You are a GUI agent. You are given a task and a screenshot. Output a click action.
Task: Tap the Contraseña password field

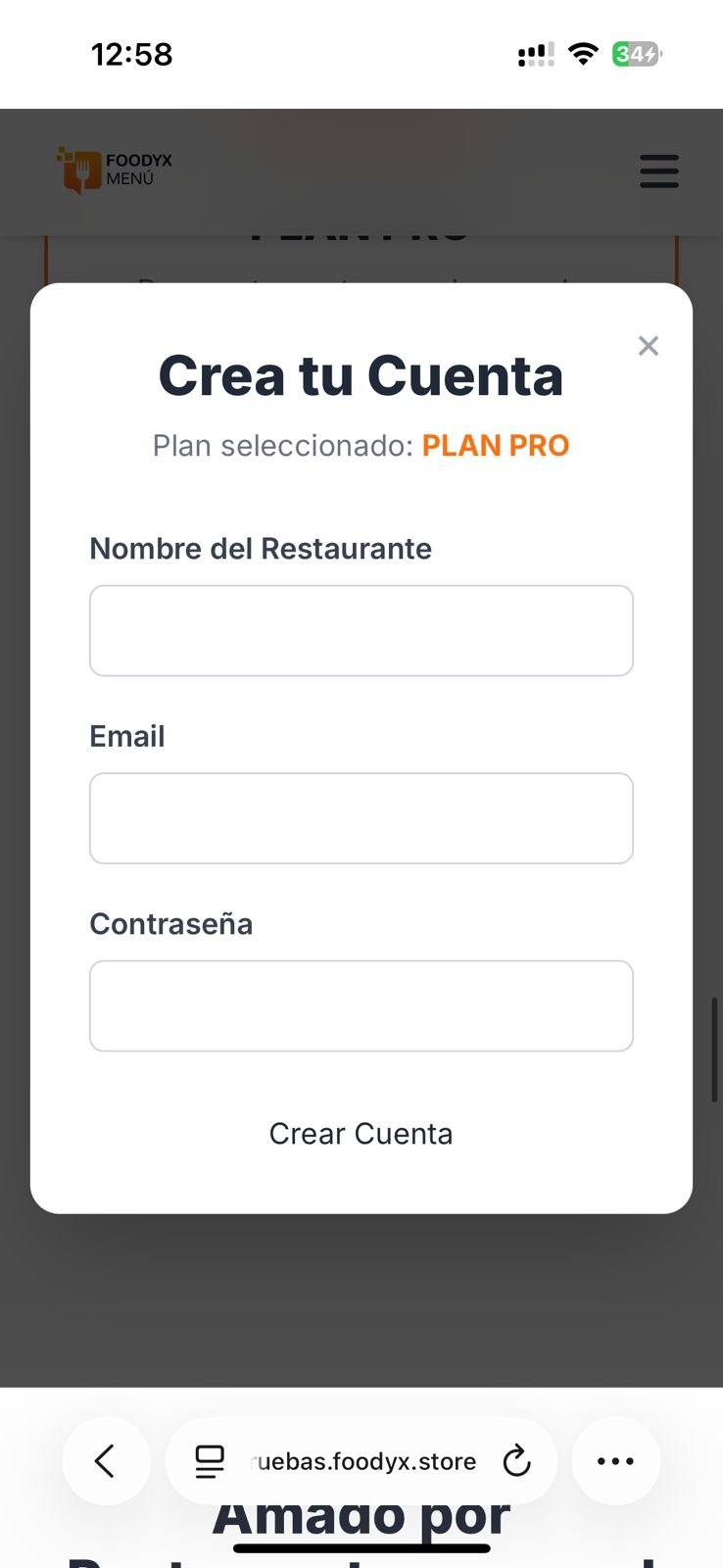(x=361, y=1005)
